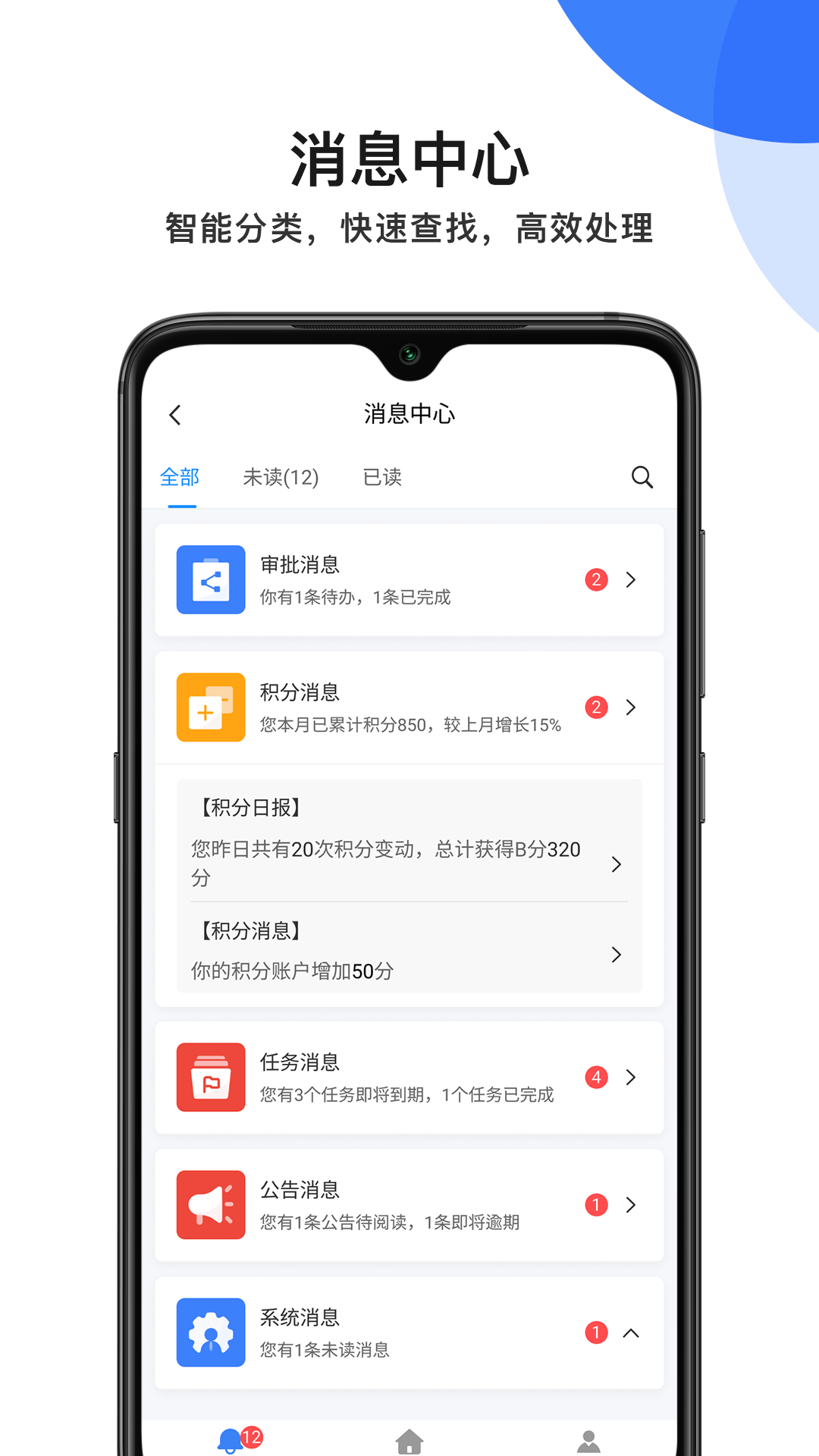Open the profile icon in bottom navigation

(588, 1439)
